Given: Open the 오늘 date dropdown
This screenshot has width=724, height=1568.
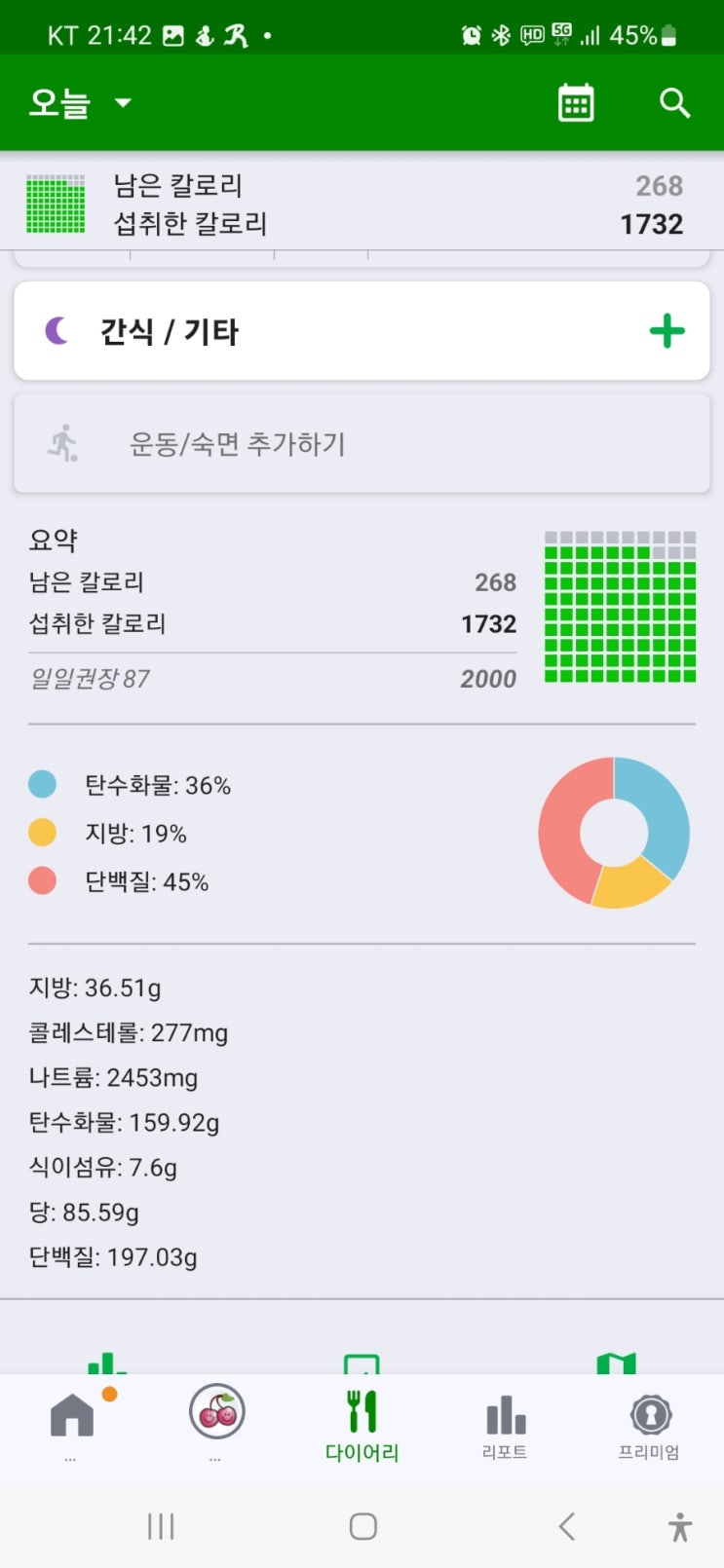Looking at the screenshot, I should (80, 102).
